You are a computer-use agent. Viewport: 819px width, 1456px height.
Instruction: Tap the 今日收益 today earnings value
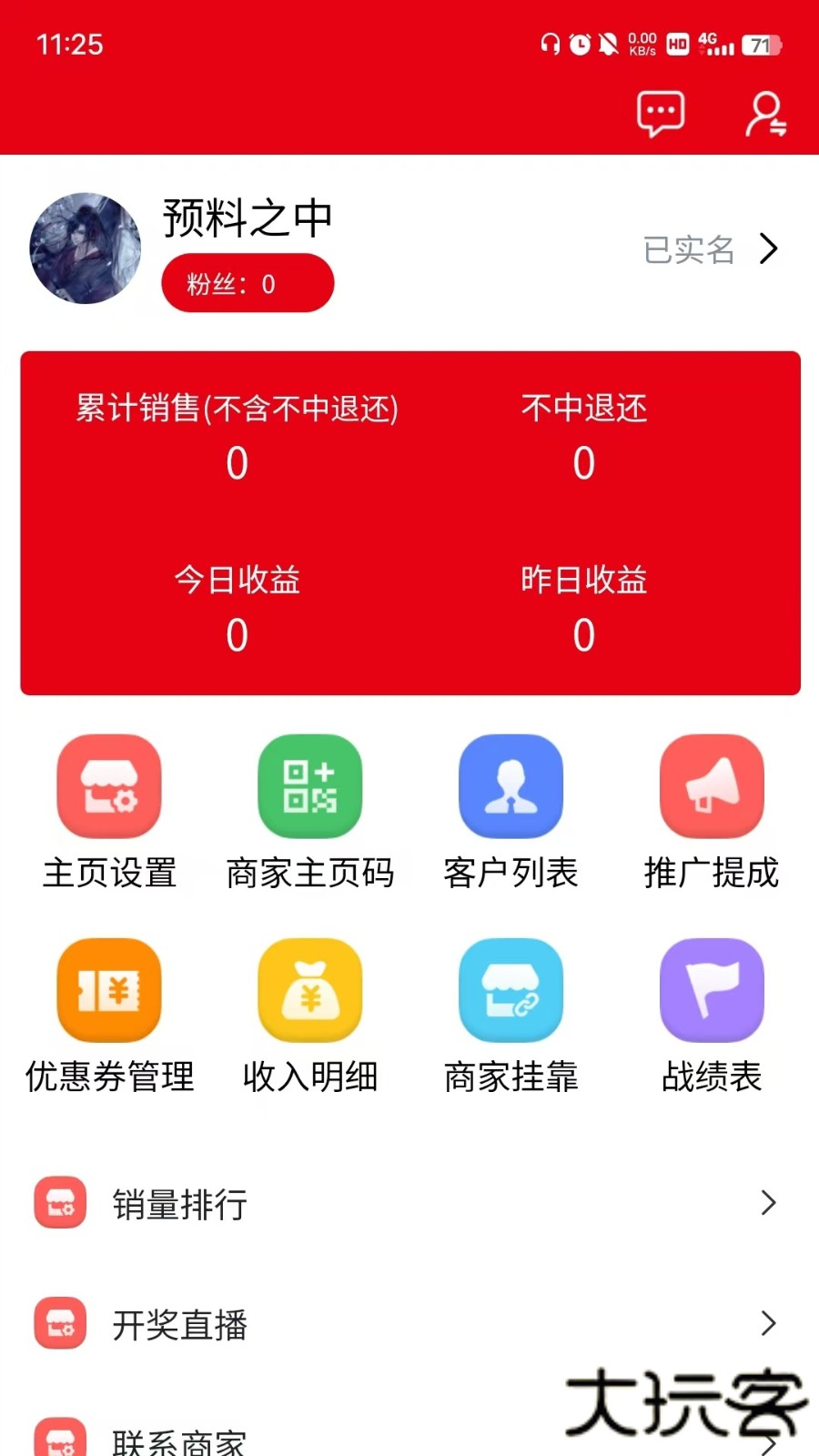coord(236,634)
